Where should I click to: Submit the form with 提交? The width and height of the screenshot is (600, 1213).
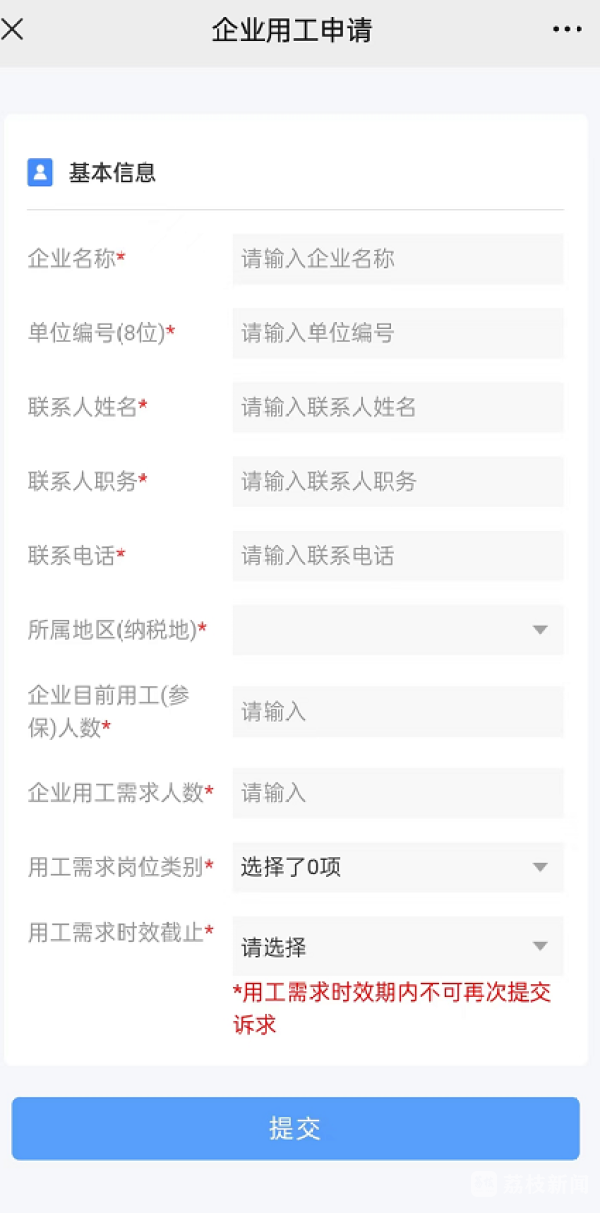[x=296, y=1128]
